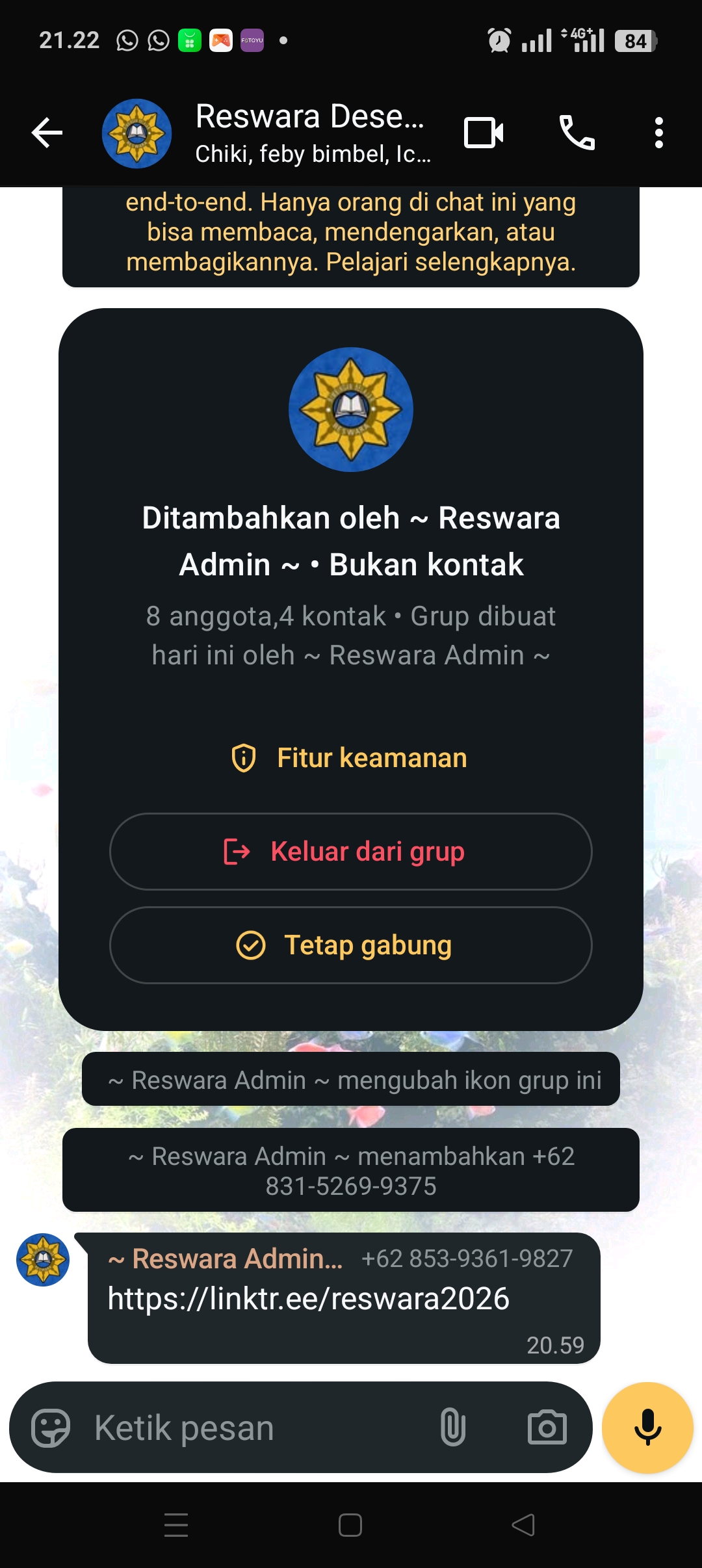Open Reswara group info from header
Viewport: 702px width, 1568px height.
tap(311, 133)
